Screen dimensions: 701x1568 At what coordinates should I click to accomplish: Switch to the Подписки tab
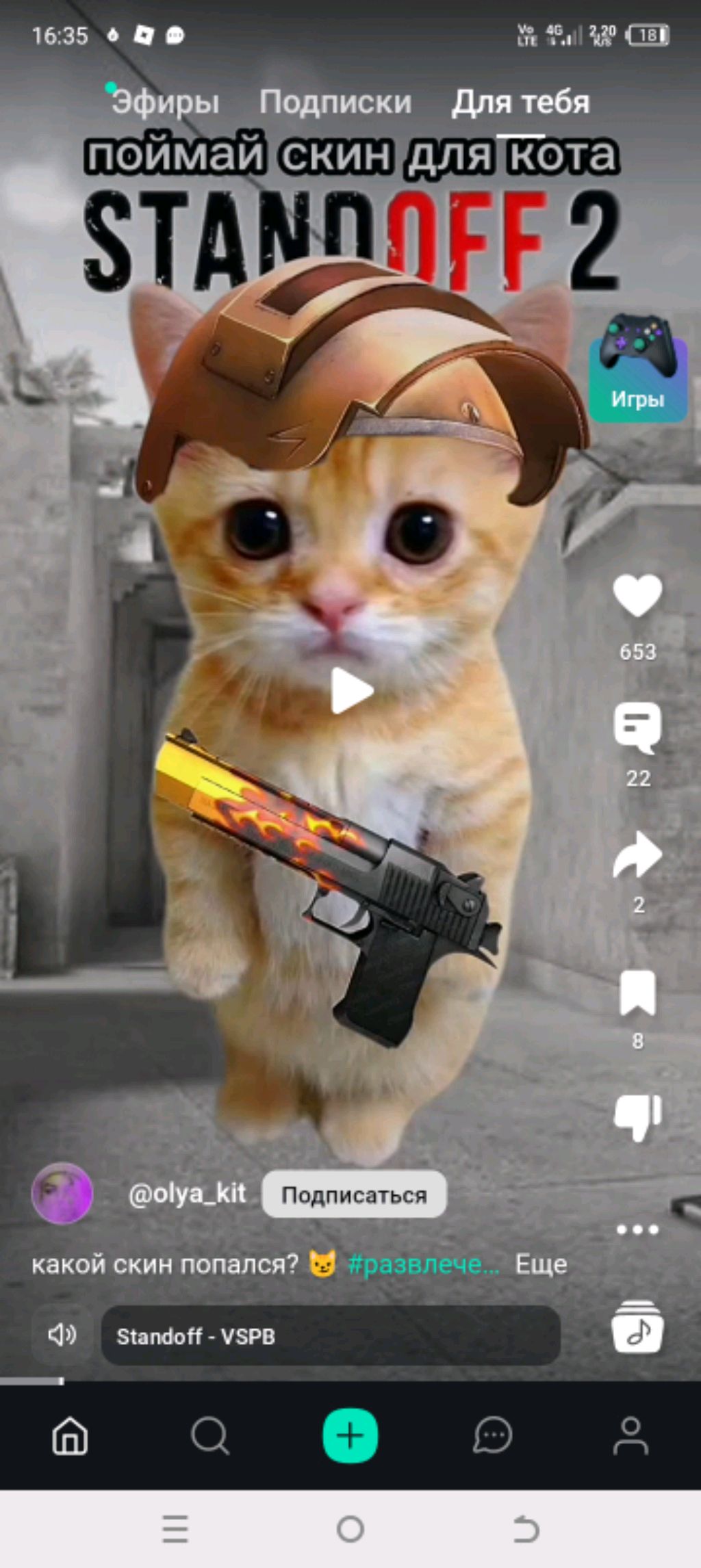click(x=335, y=103)
